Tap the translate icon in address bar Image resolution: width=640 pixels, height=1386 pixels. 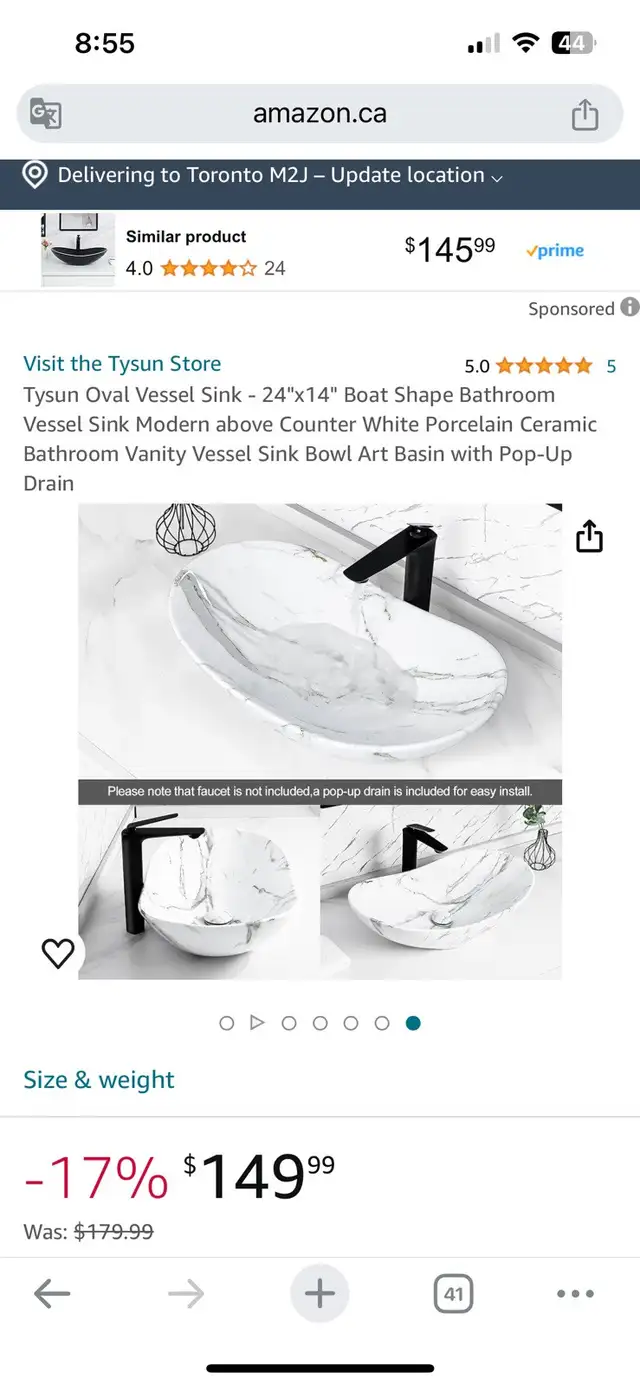pos(45,114)
